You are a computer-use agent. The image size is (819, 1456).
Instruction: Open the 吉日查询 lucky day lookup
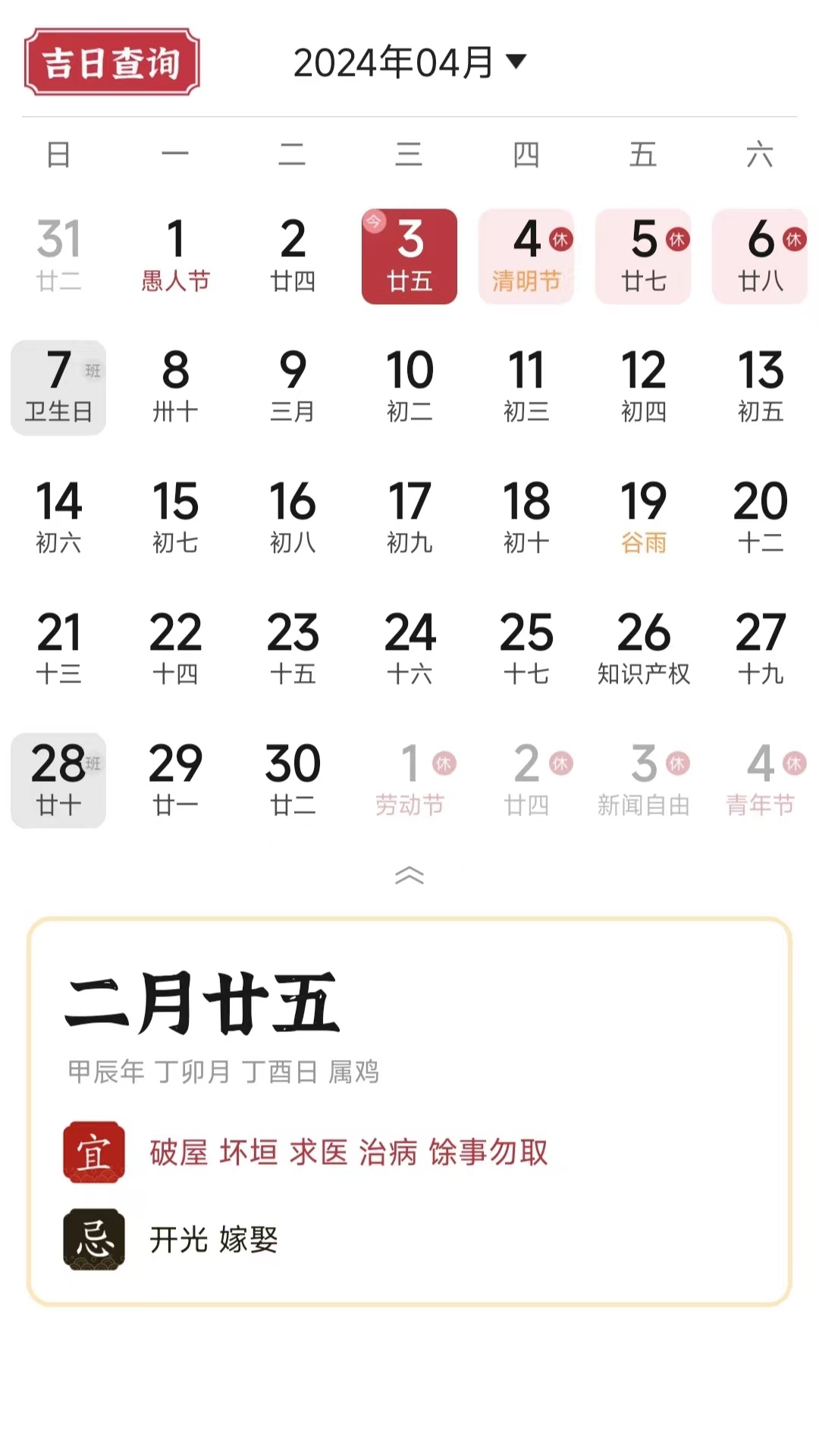click(111, 62)
